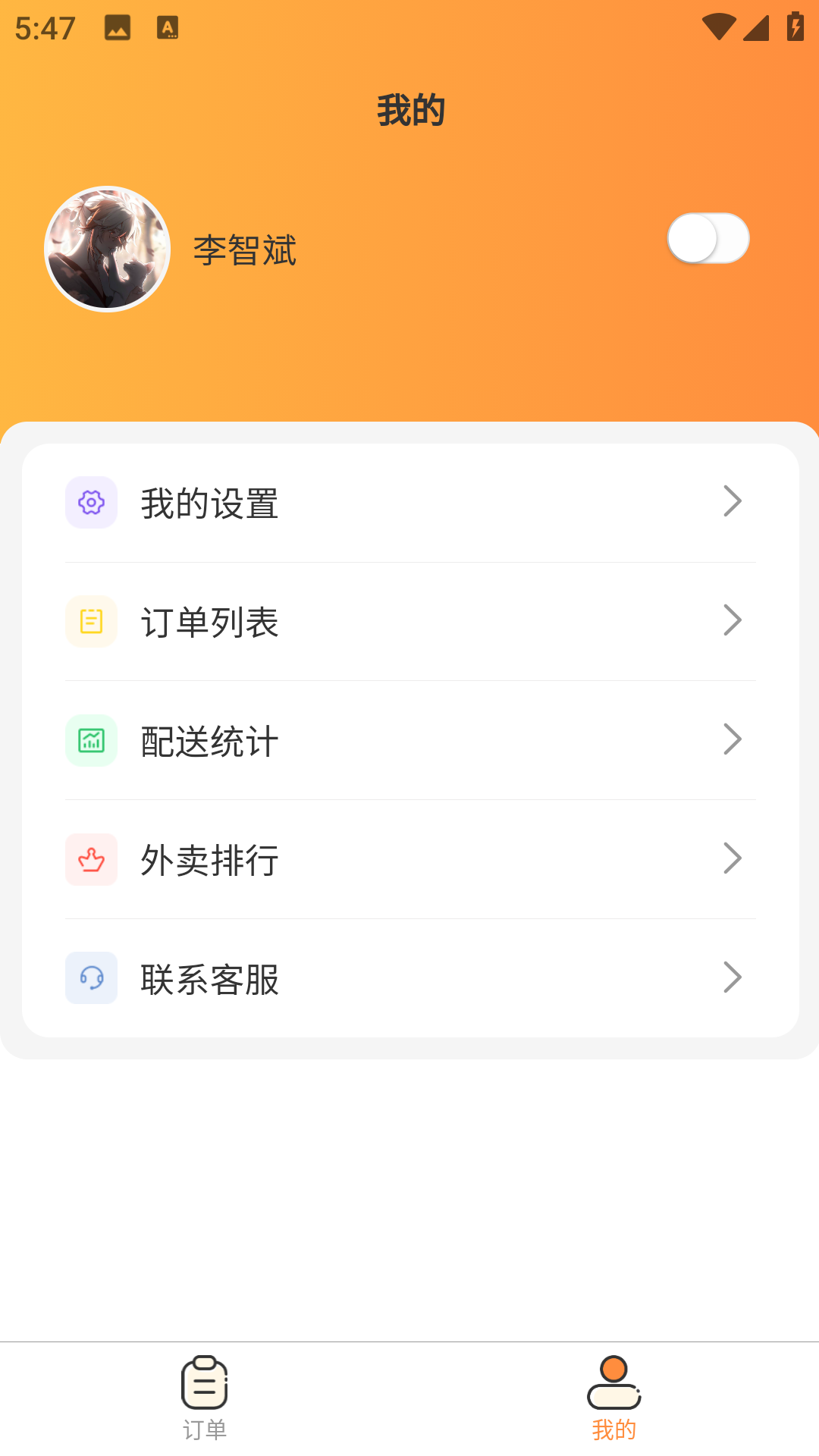Expand 我的设置 via its chevron

point(732,500)
